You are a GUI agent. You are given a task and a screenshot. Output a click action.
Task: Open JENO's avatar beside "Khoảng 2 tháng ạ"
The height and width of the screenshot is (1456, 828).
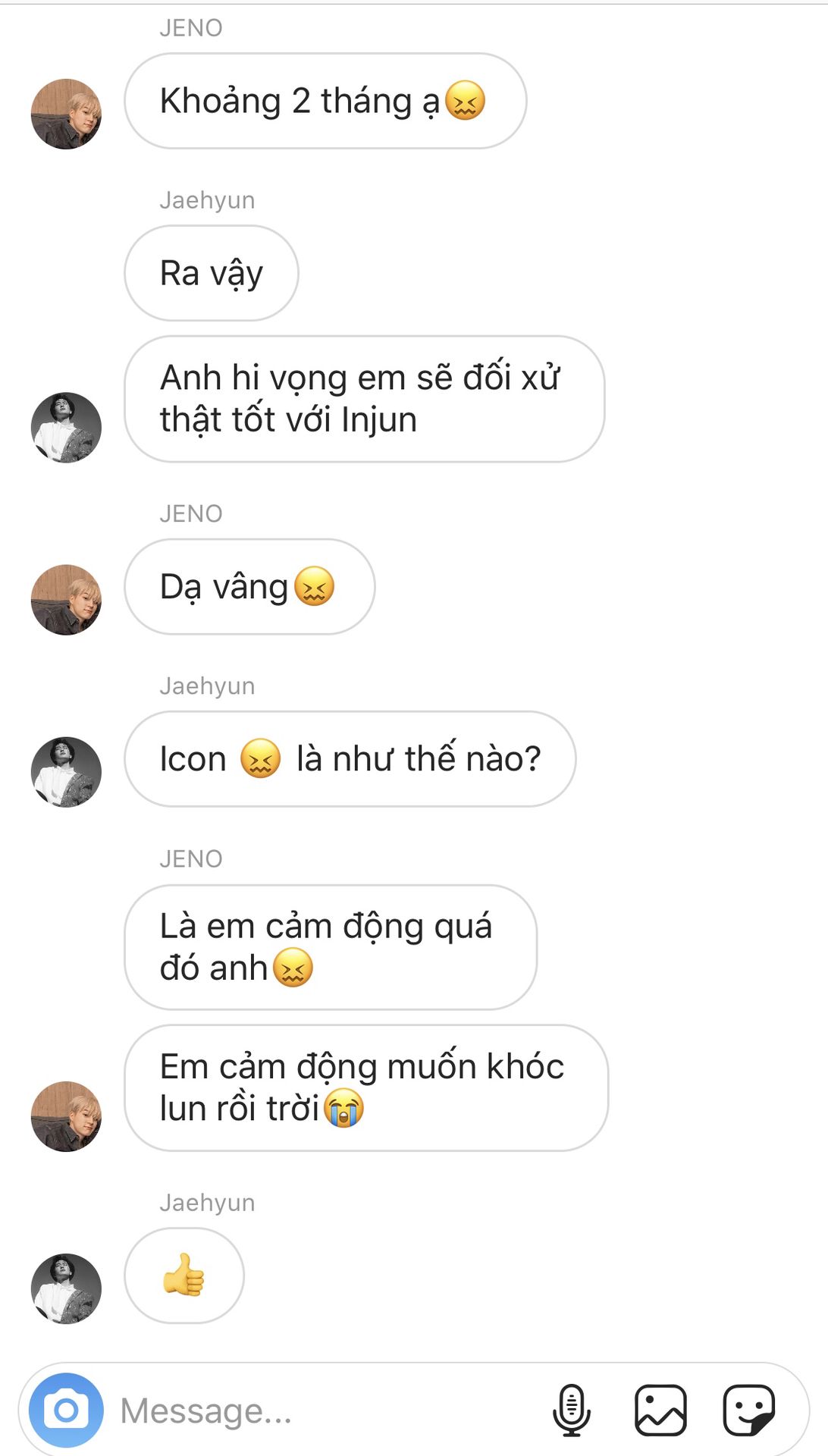pyautogui.click(x=66, y=114)
